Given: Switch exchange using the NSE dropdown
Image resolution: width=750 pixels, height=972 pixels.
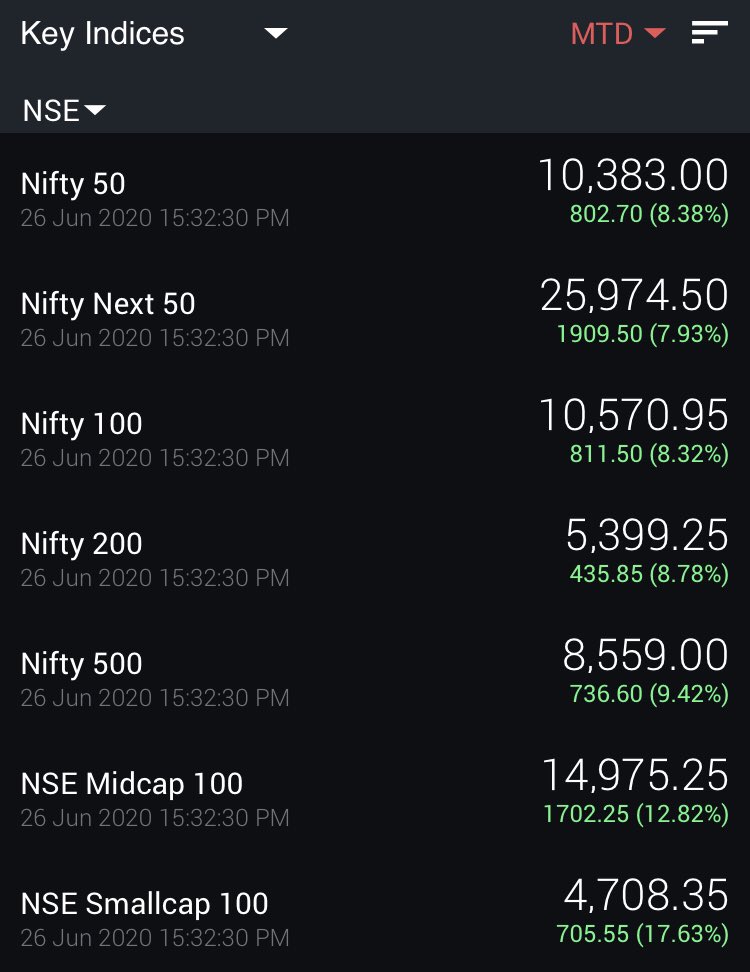Looking at the screenshot, I should coord(64,111).
